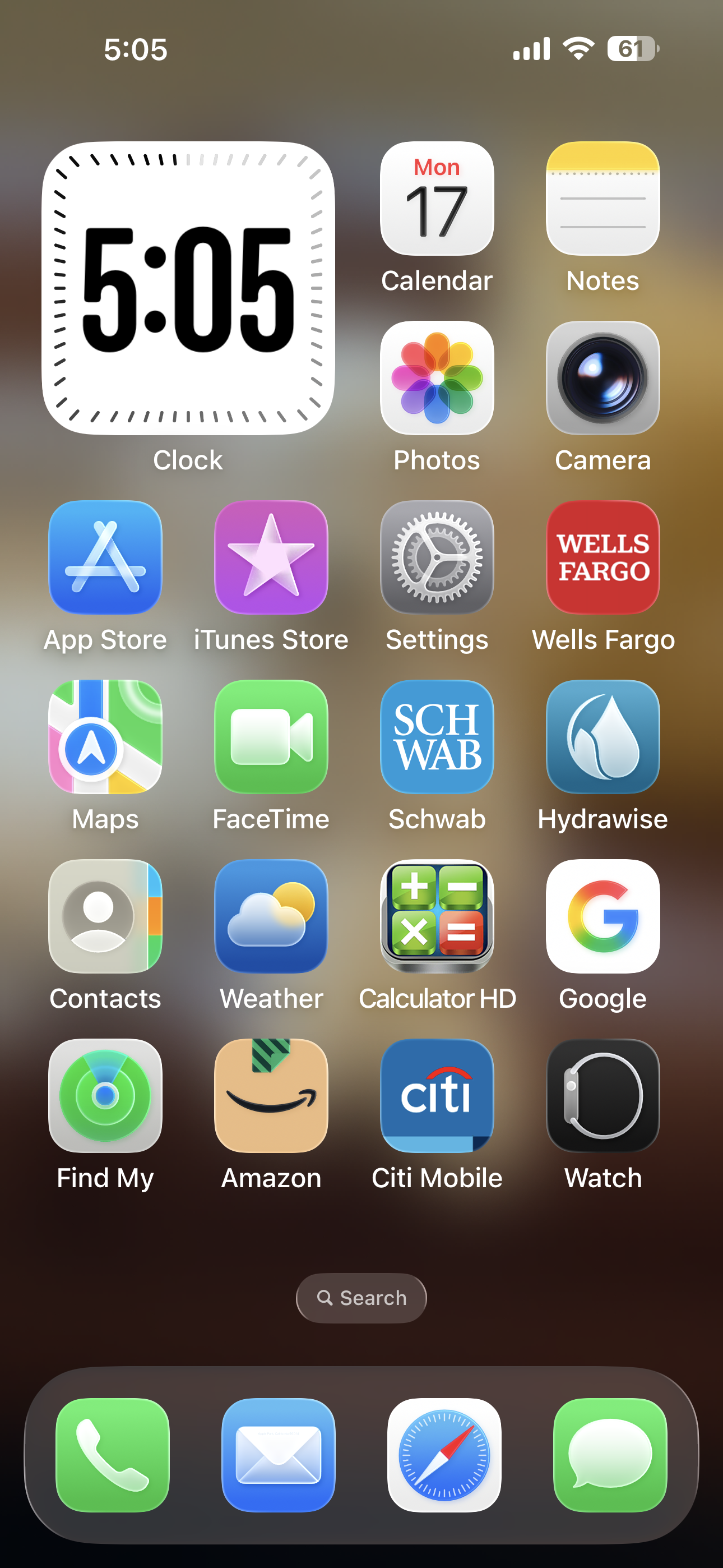723x1568 pixels.
Task: Start the FaceTime app
Action: (x=271, y=736)
